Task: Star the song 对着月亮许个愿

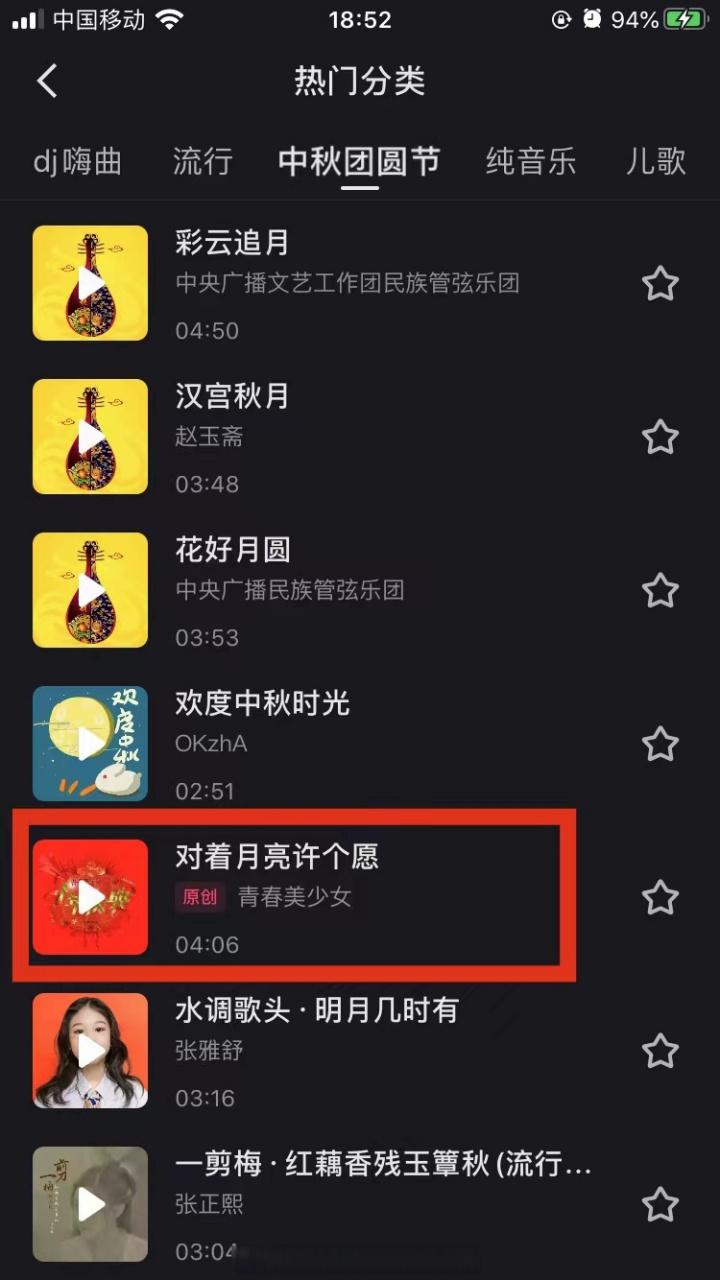Action: click(660, 897)
